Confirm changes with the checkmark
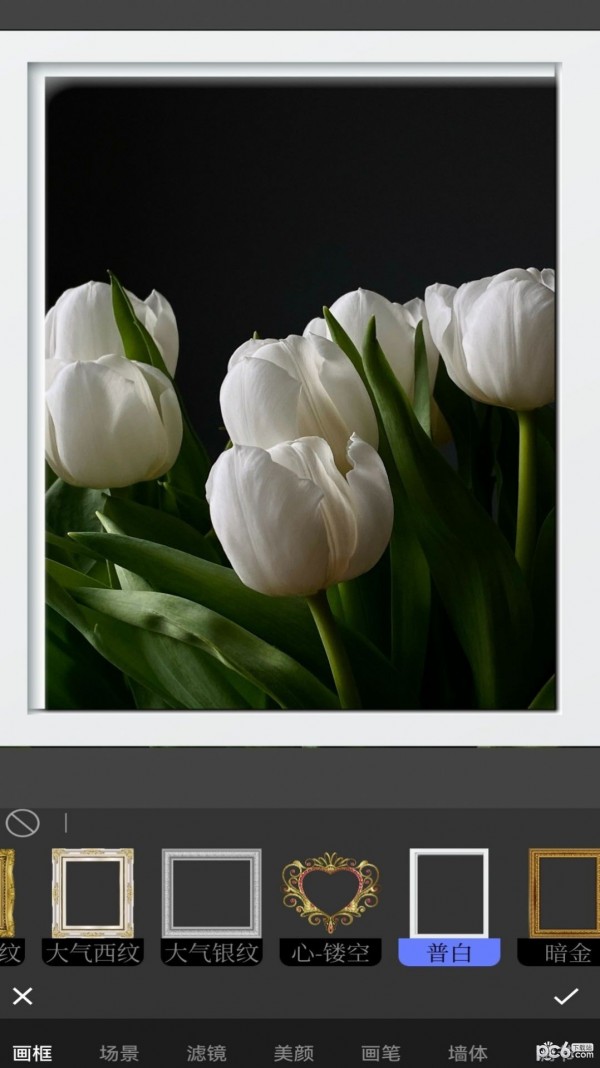 pos(566,996)
